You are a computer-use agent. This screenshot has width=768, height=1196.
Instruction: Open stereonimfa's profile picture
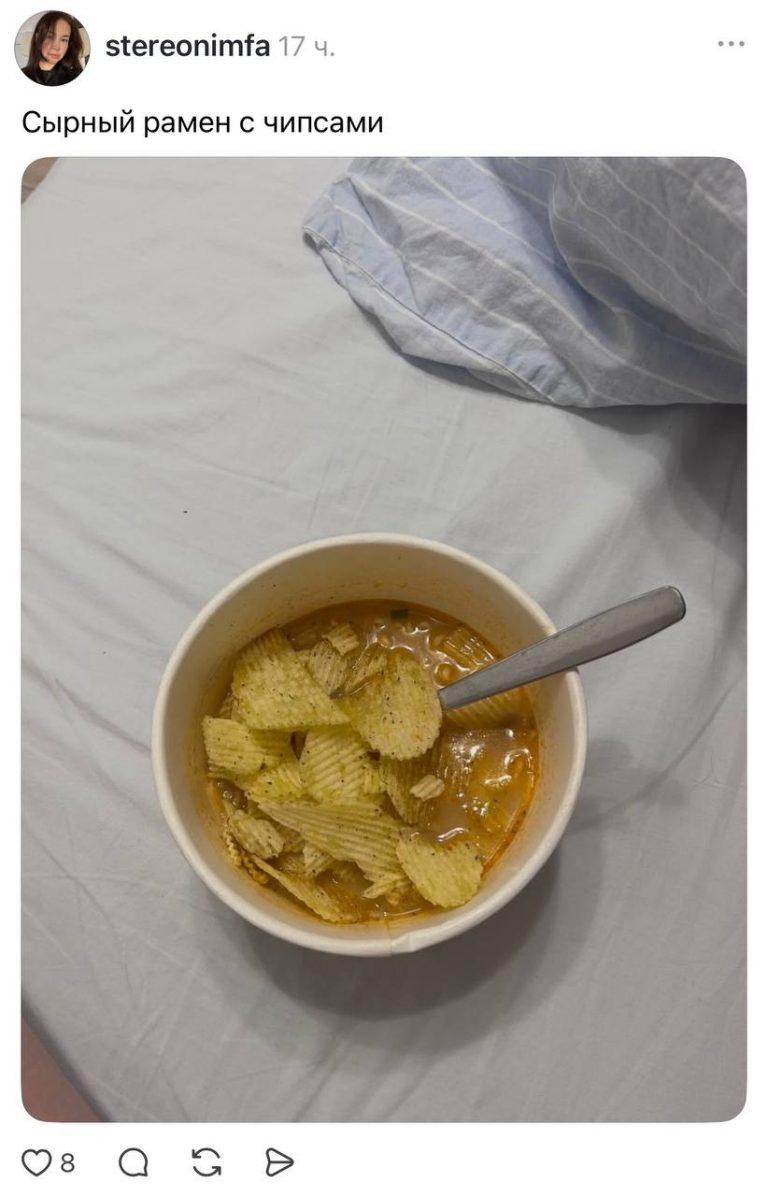pos(52,48)
